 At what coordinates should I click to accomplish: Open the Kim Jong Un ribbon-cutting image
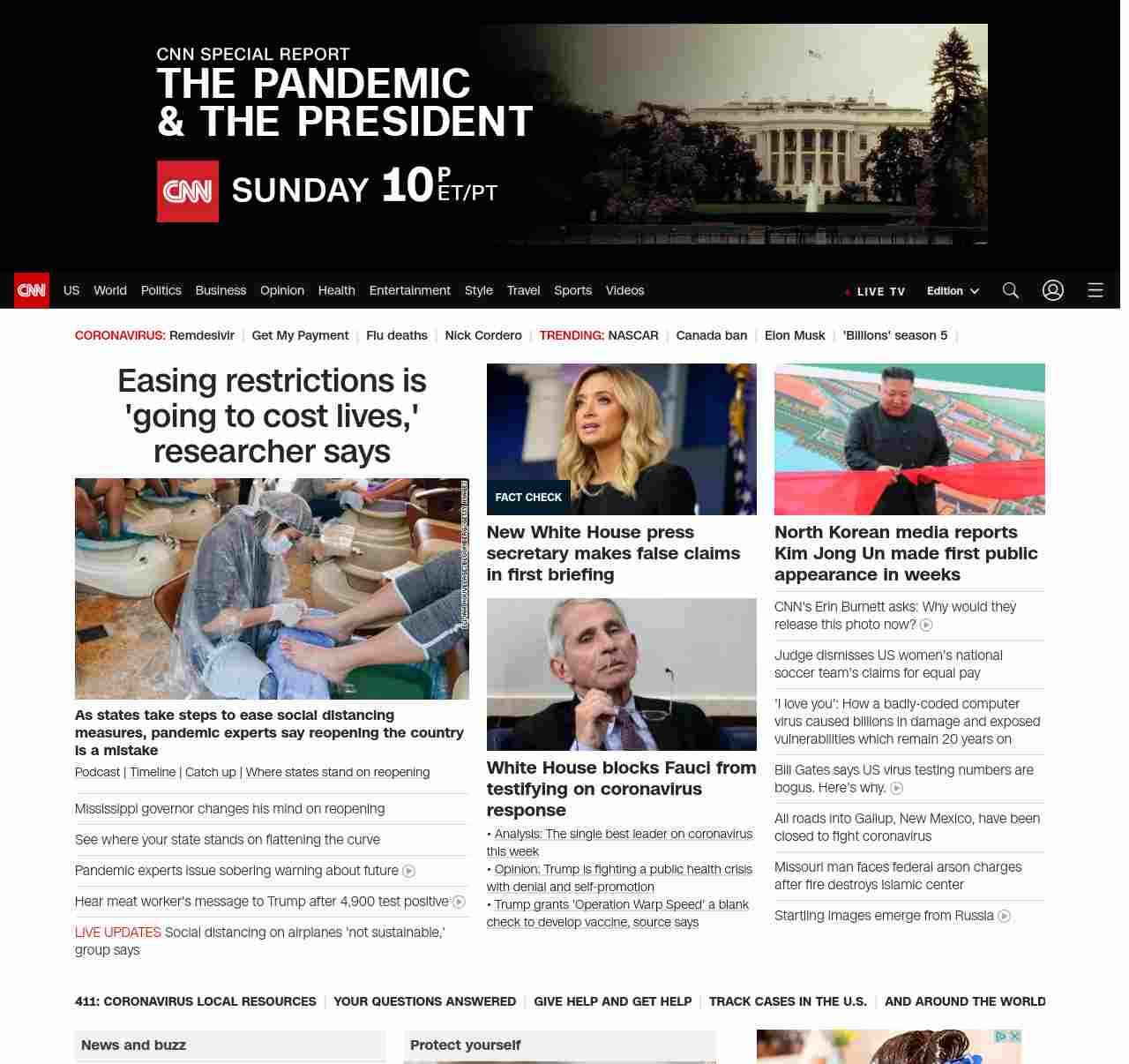[909, 439]
